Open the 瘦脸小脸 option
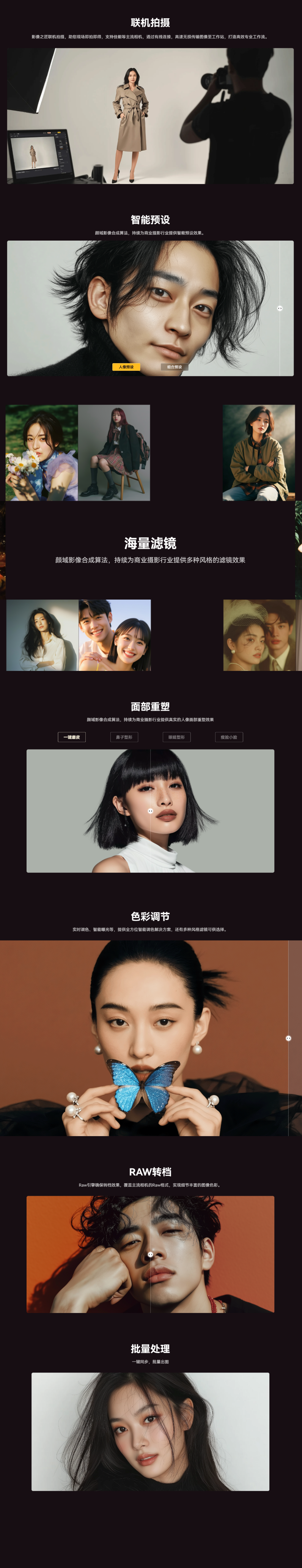 pos(229,737)
